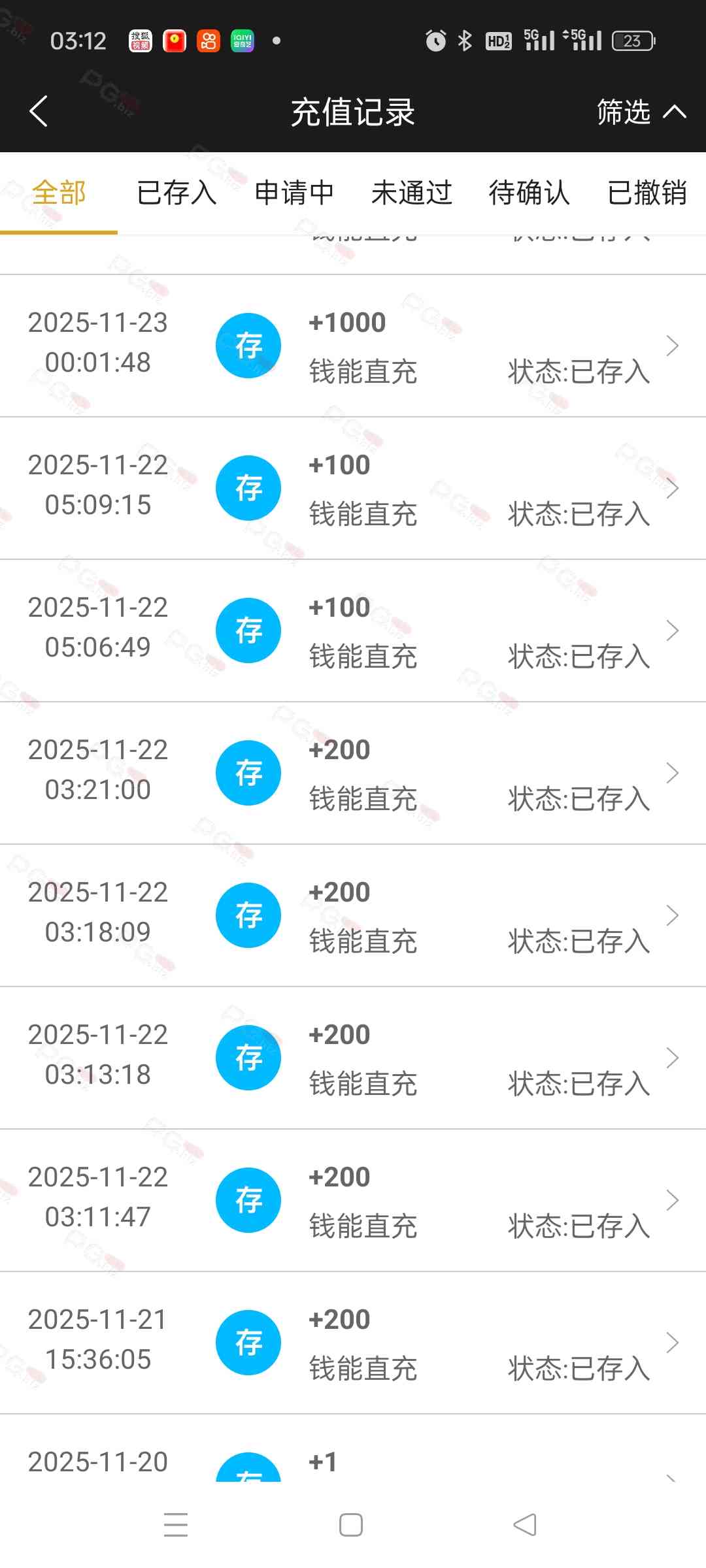The height and width of the screenshot is (1568, 706).
Task: Show the 申请中 records tab
Action: click(294, 193)
